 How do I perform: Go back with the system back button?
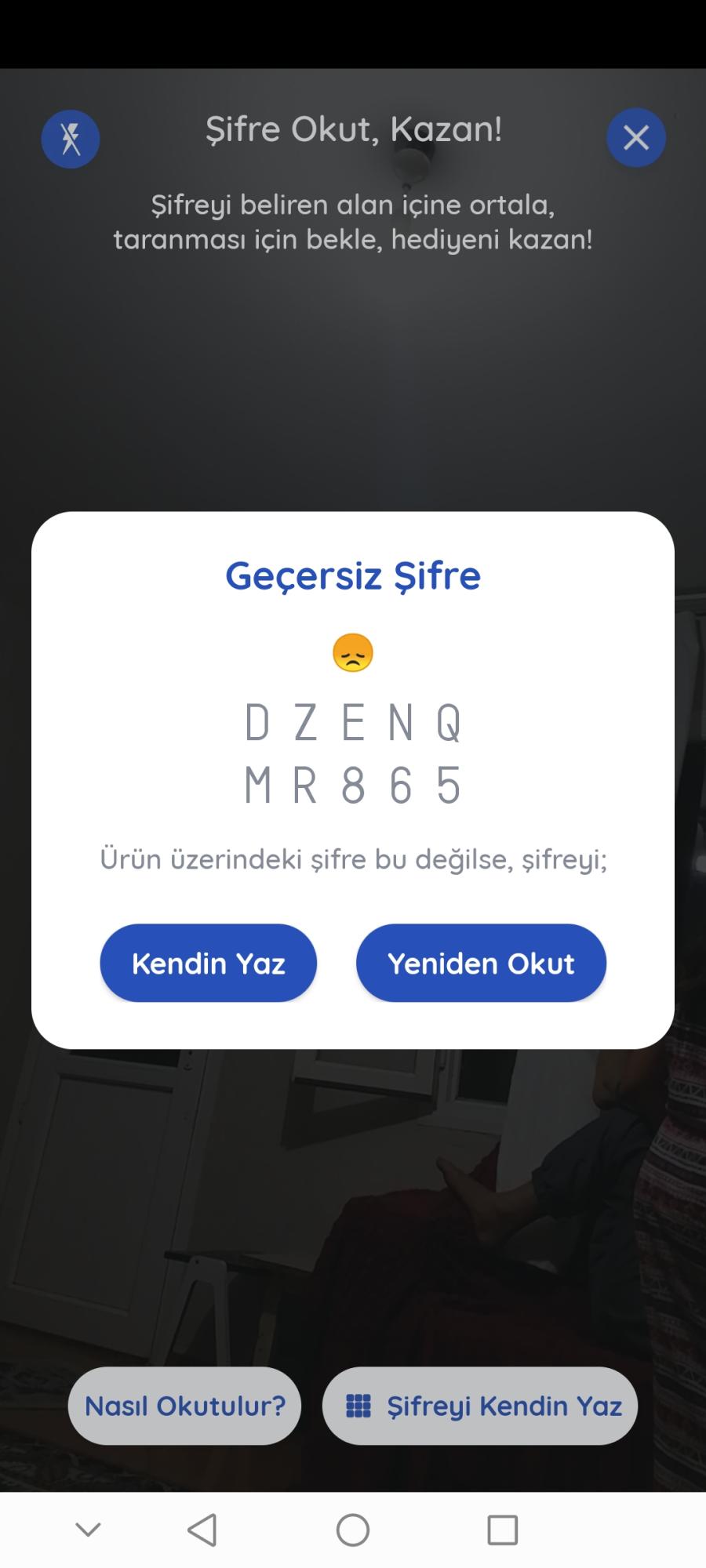[x=202, y=1530]
